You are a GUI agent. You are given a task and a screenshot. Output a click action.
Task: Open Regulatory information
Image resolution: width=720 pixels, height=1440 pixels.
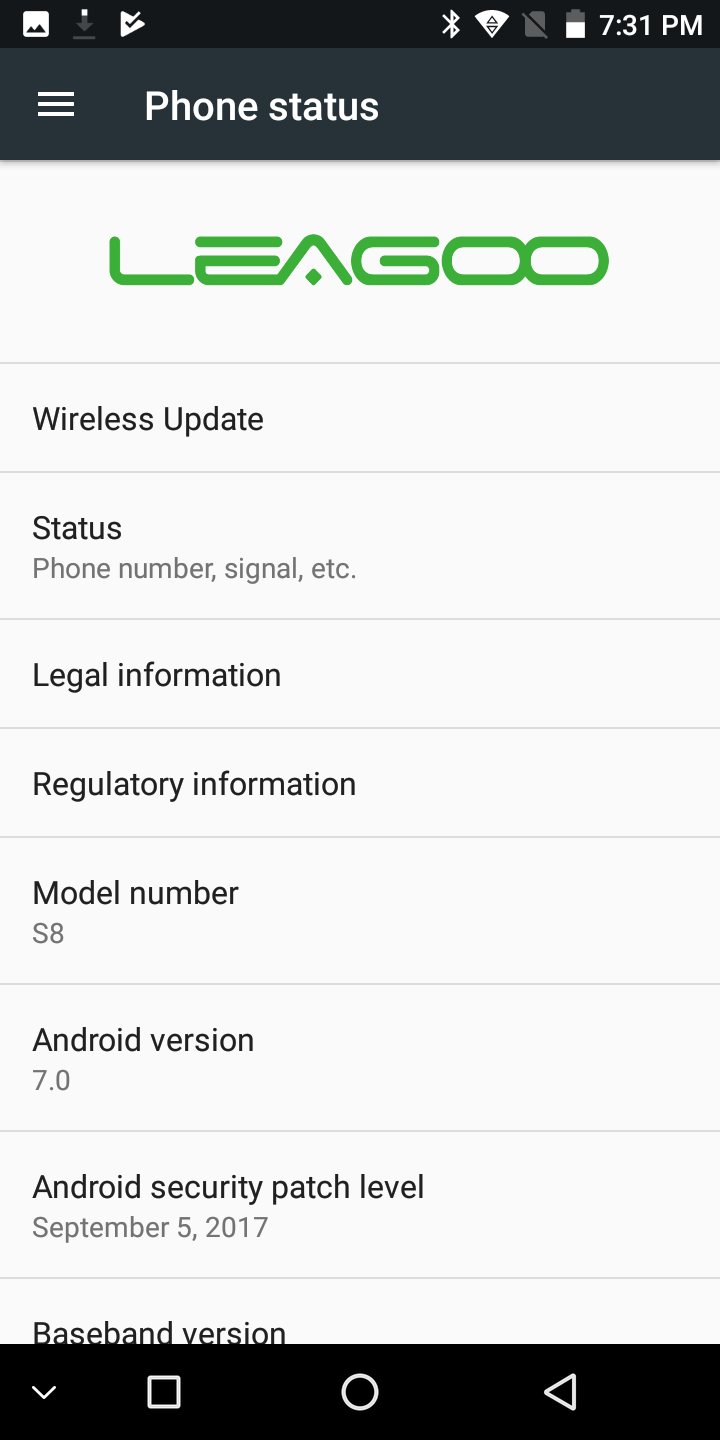pyautogui.click(x=360, y=783)
